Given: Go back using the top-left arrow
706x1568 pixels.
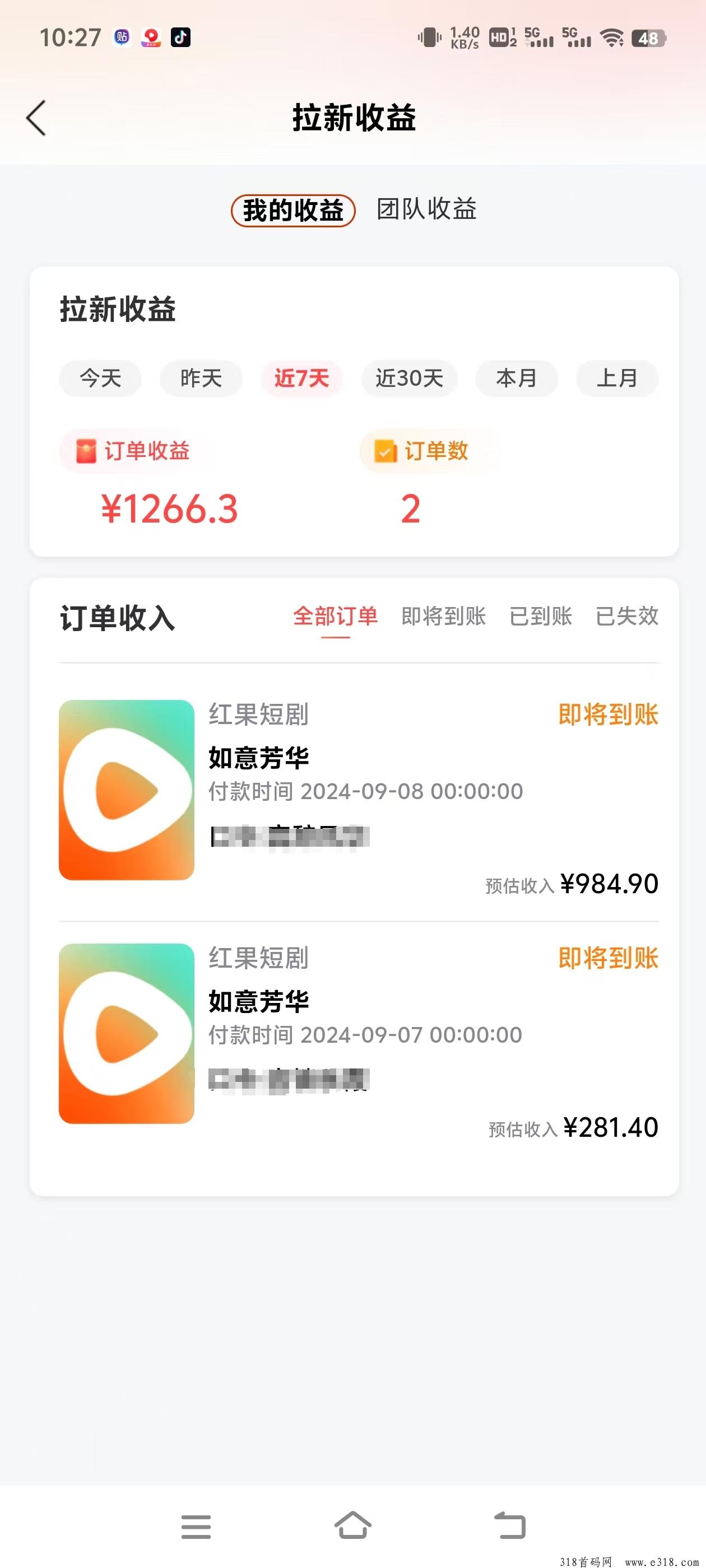Looking at the screenshot, I should pos(36,118).
